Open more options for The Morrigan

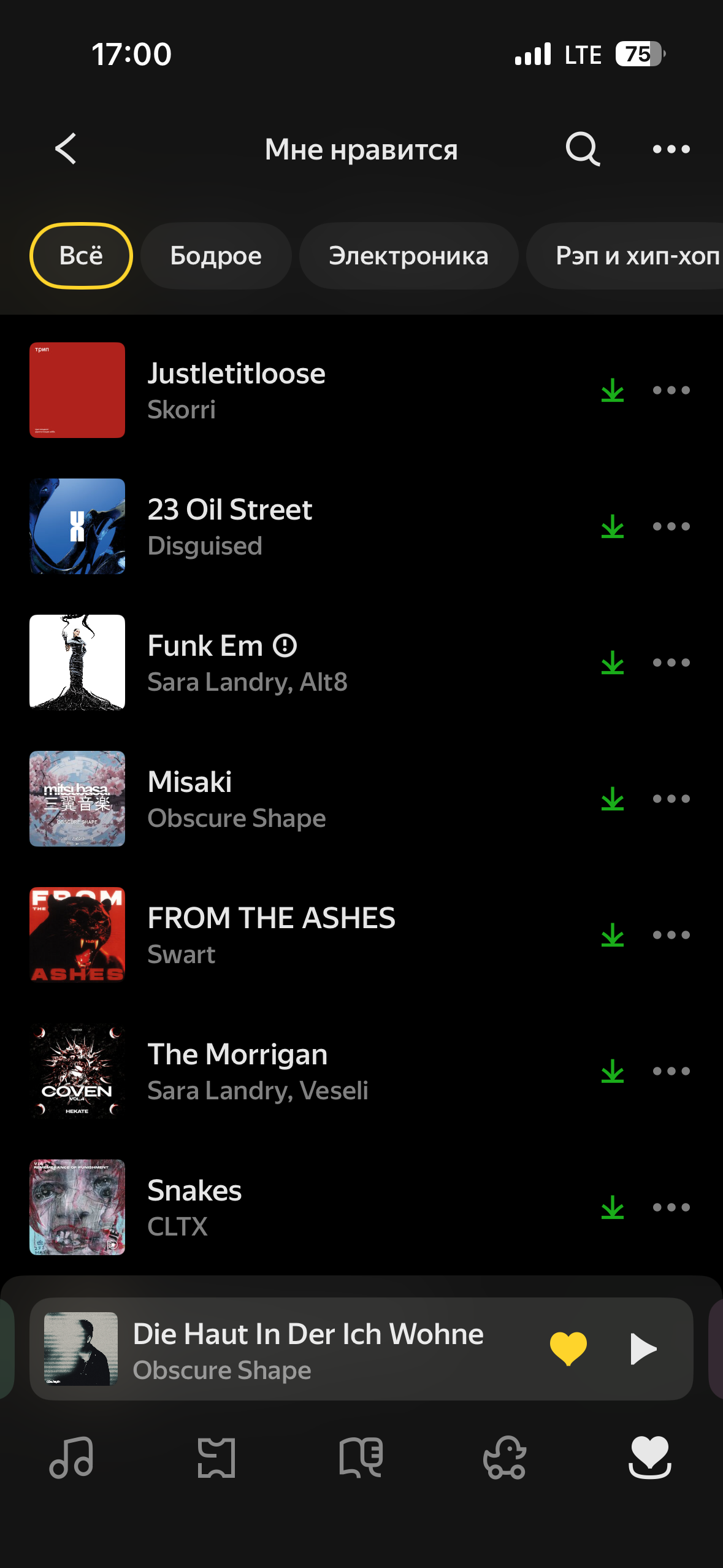click(671, 1071)
